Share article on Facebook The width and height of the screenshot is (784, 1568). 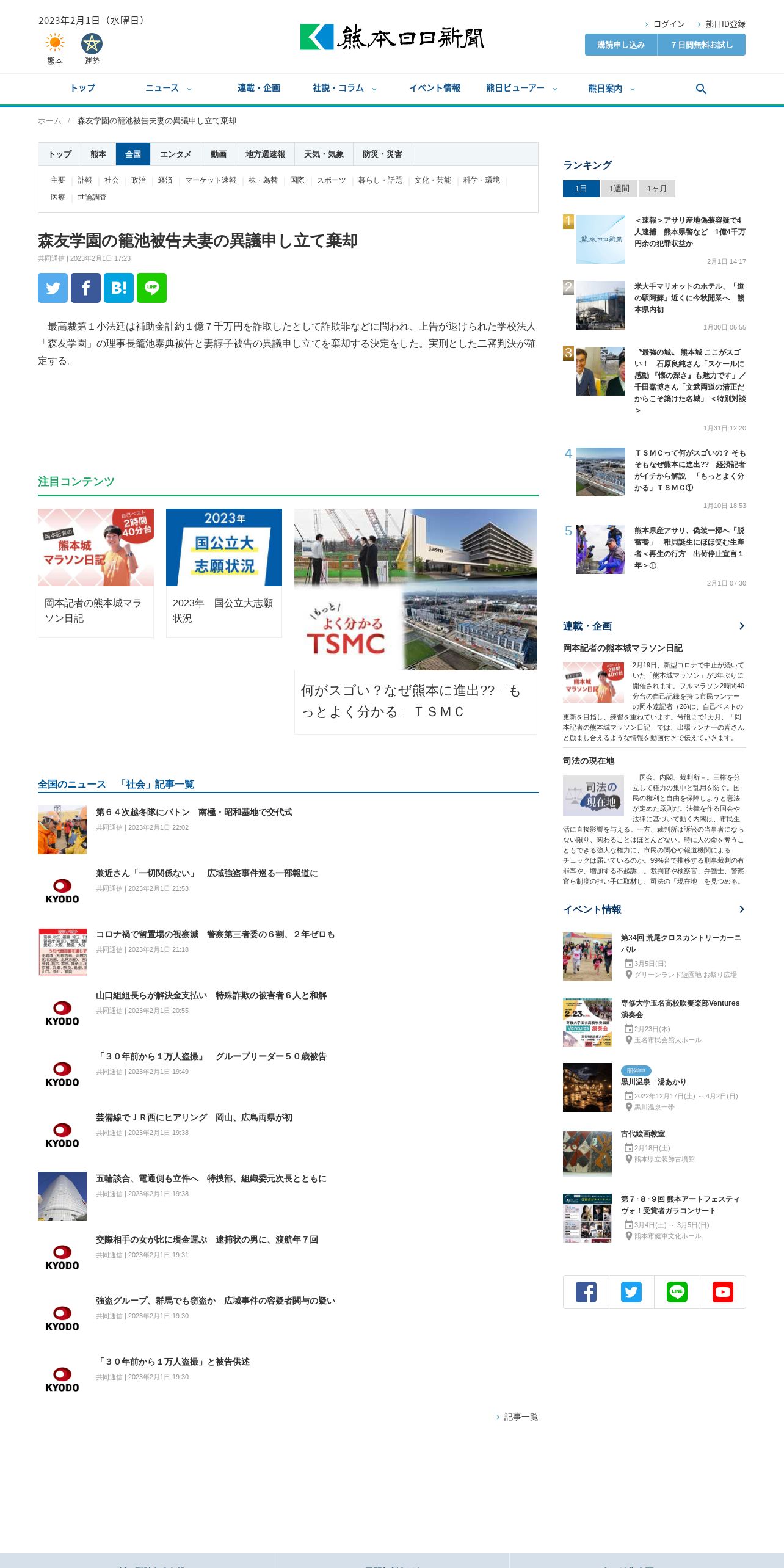point(85,288)
